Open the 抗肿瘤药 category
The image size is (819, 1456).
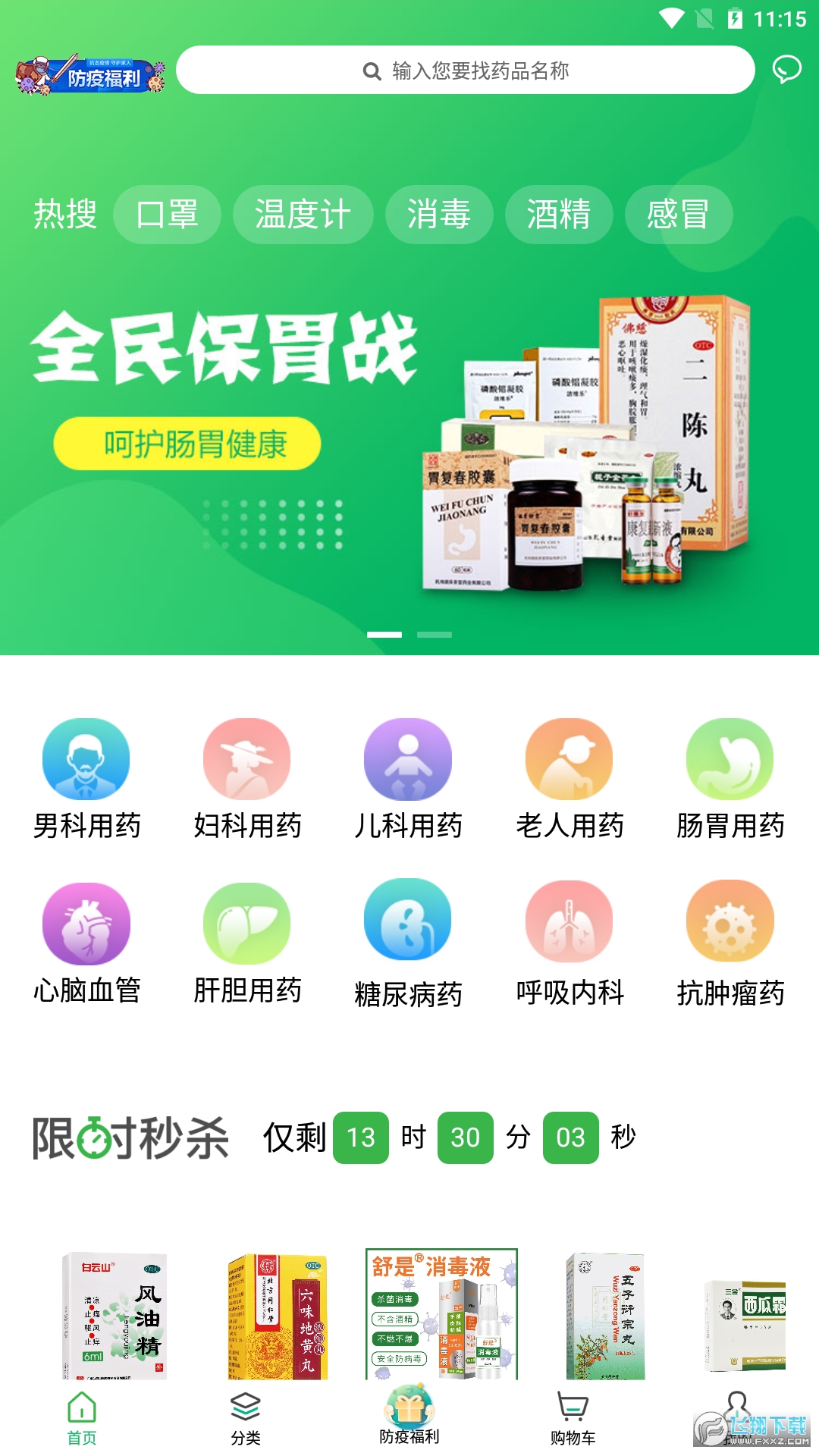[x=730, y=944]
